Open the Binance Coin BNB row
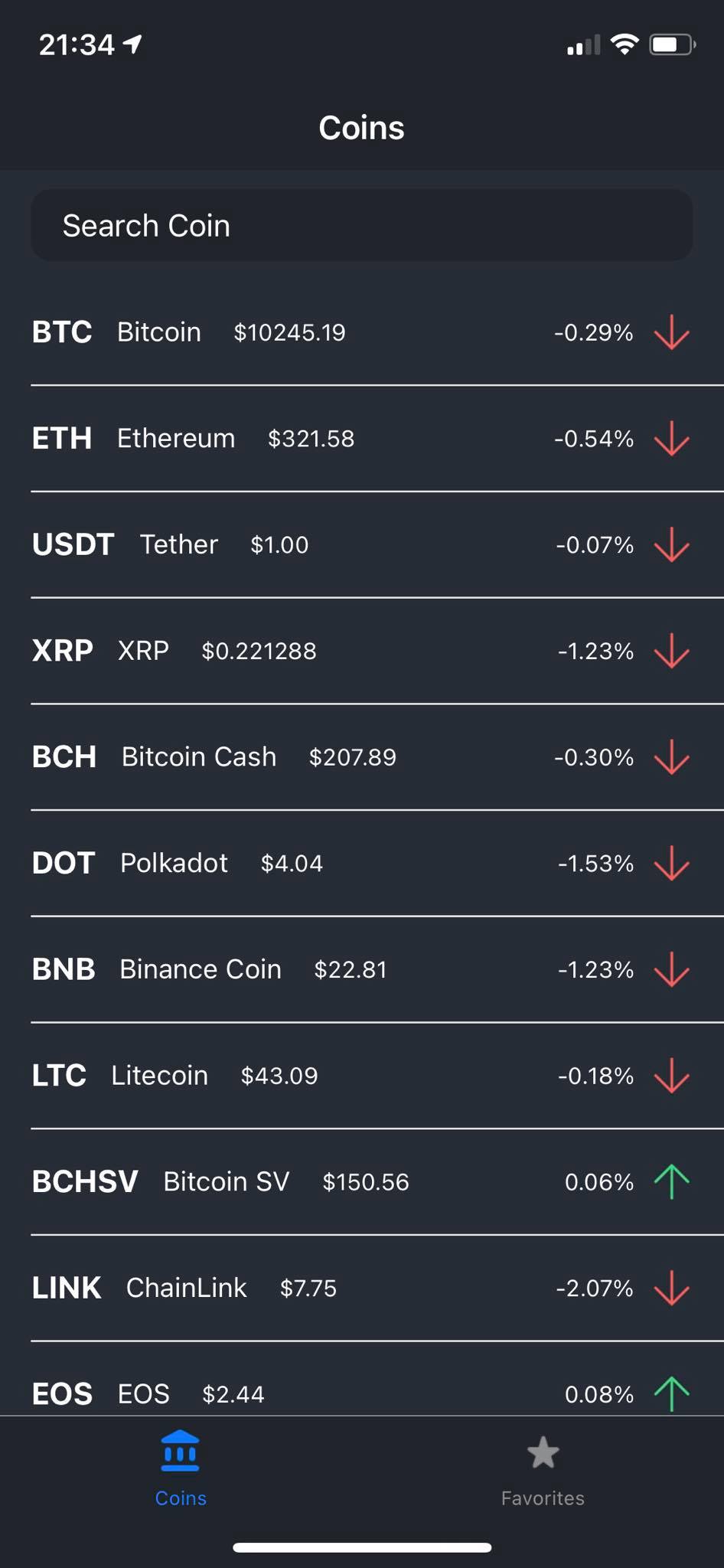 [361, 970]
